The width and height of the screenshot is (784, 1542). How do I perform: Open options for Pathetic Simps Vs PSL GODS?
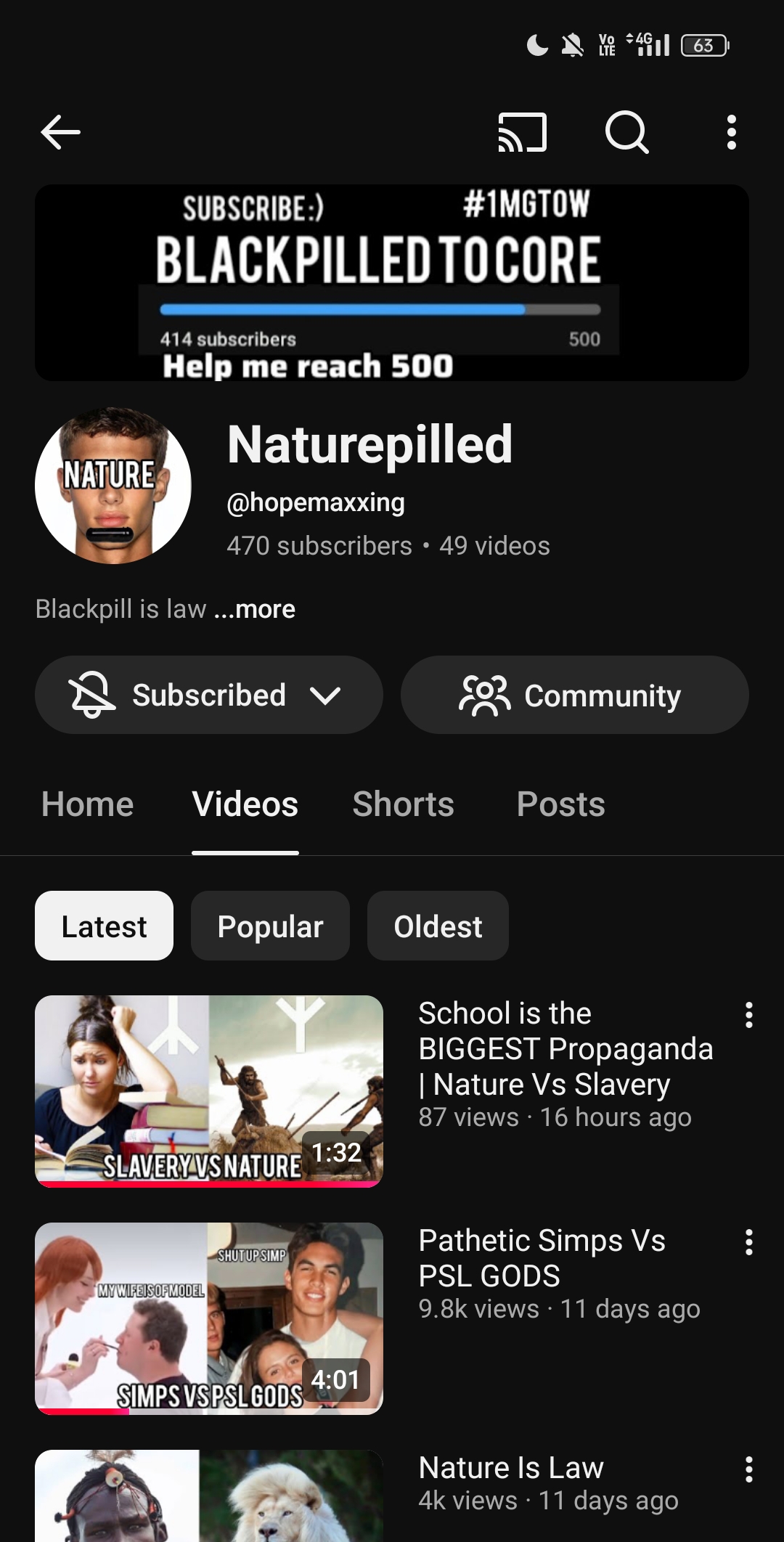[748, 1242]
